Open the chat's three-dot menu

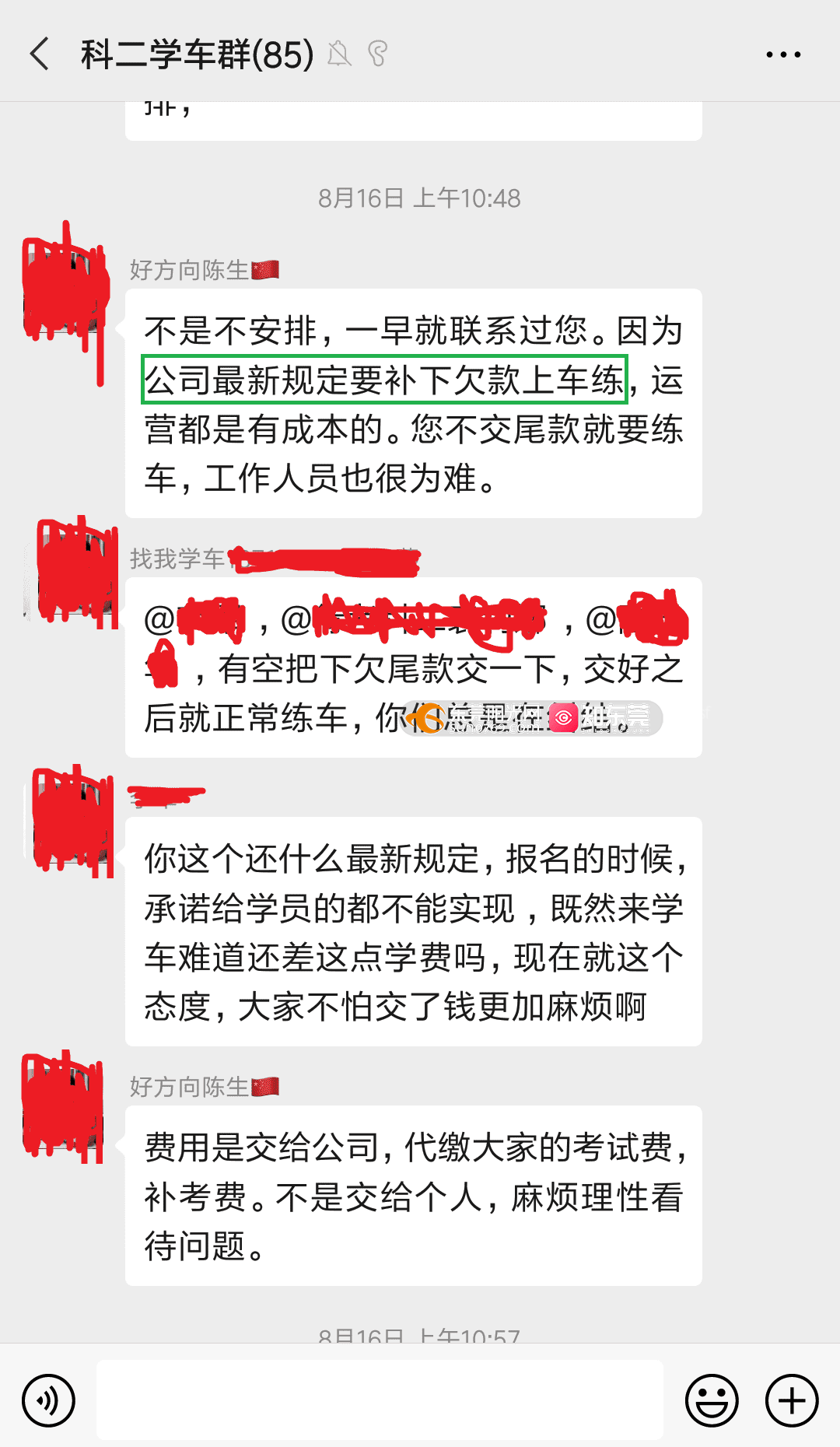(x=783, y=54)
